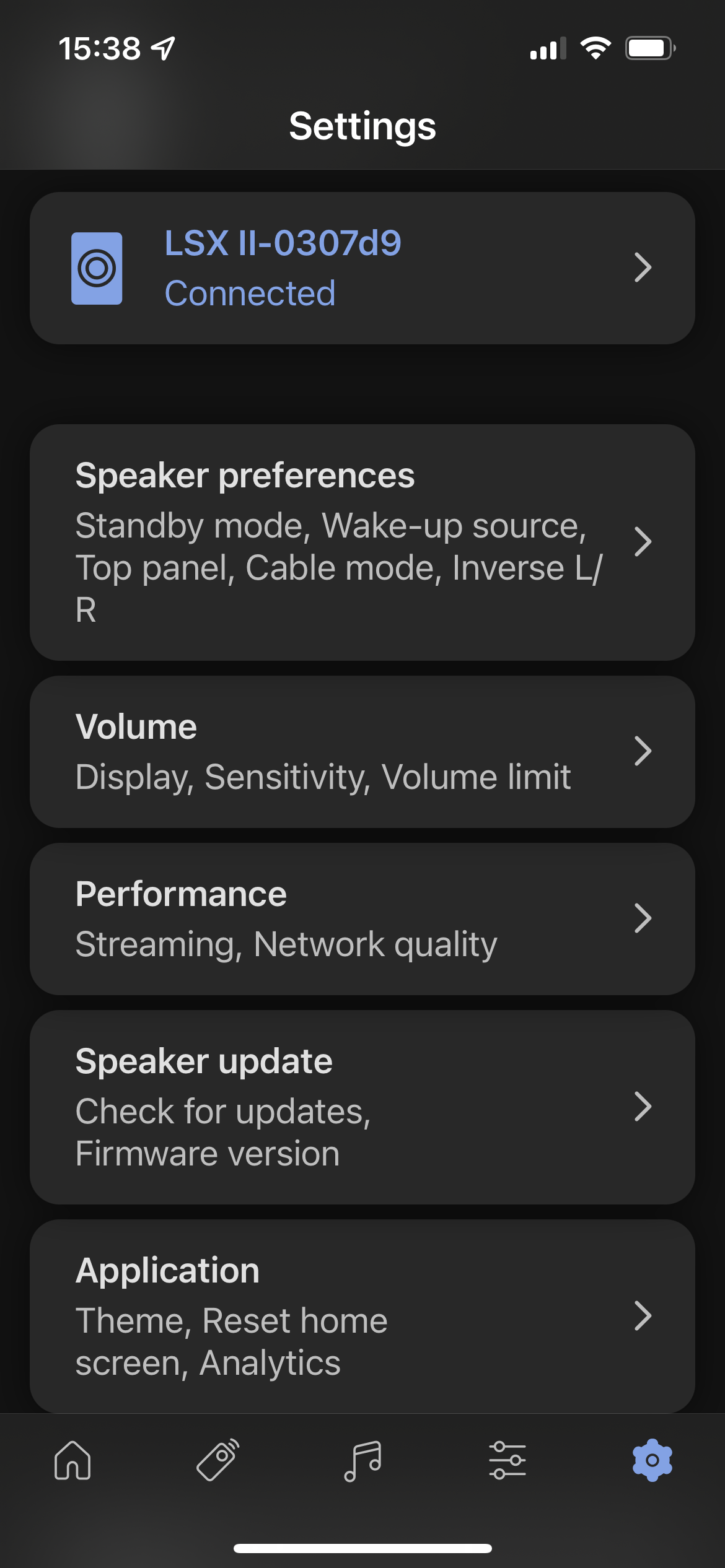Open Speaker update to check firmware
This screenshot has height=1568, width=725.
[x=362, y=1107]
